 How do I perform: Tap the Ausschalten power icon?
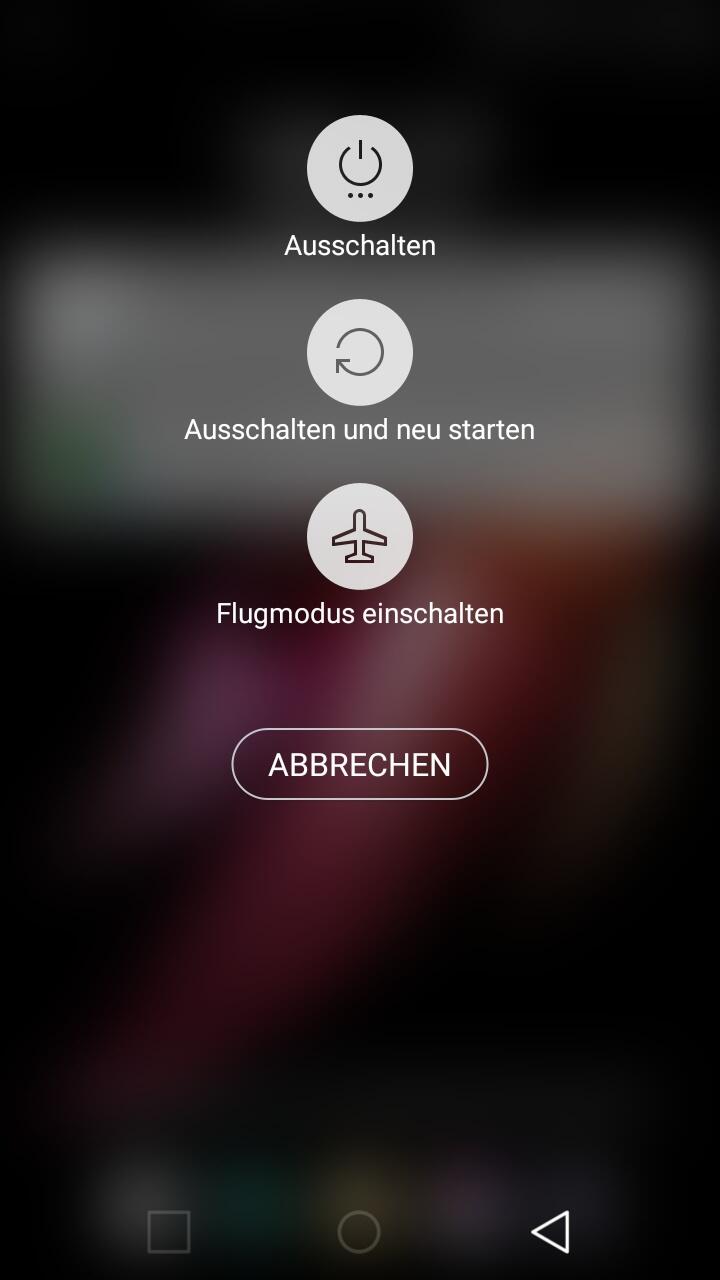point(360,168)
